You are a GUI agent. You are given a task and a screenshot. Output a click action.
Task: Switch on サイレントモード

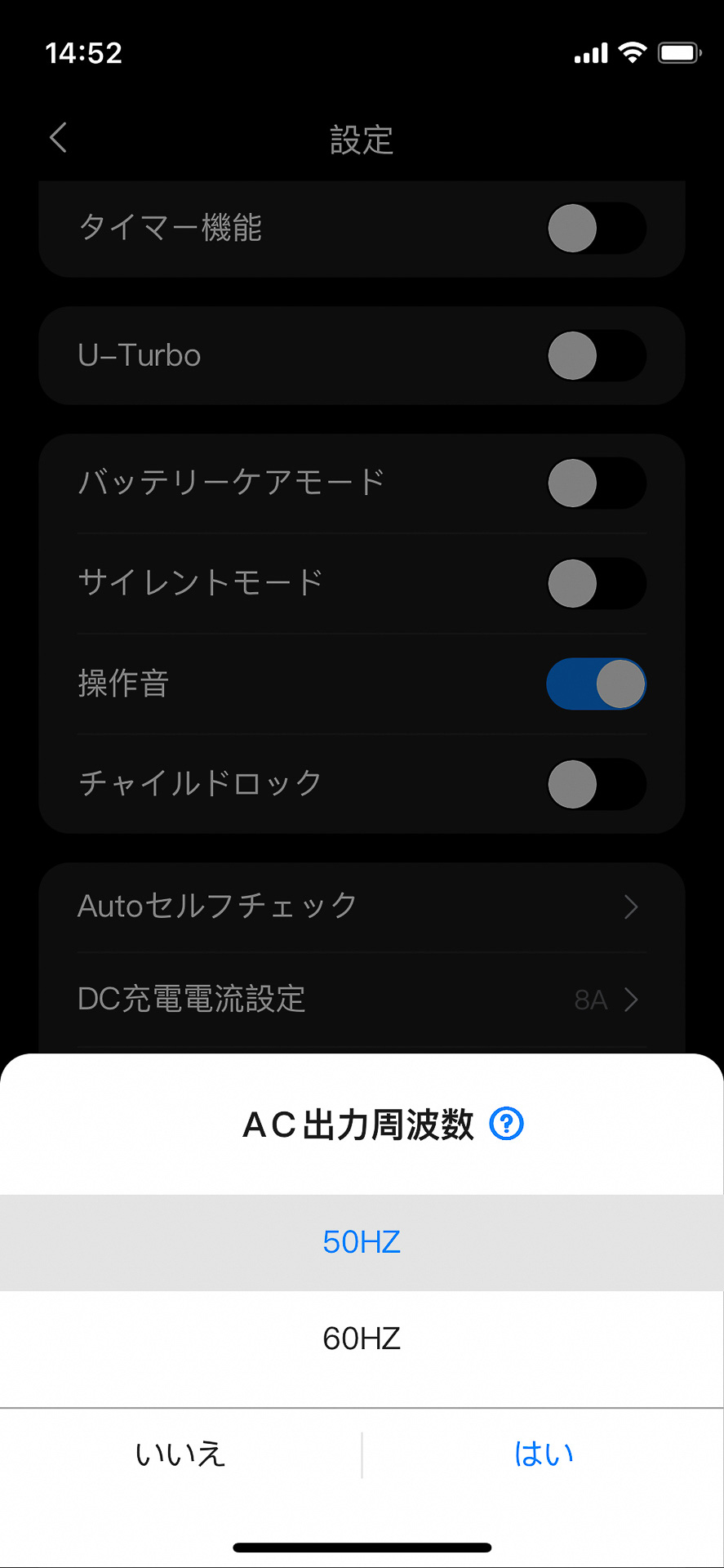596,583
